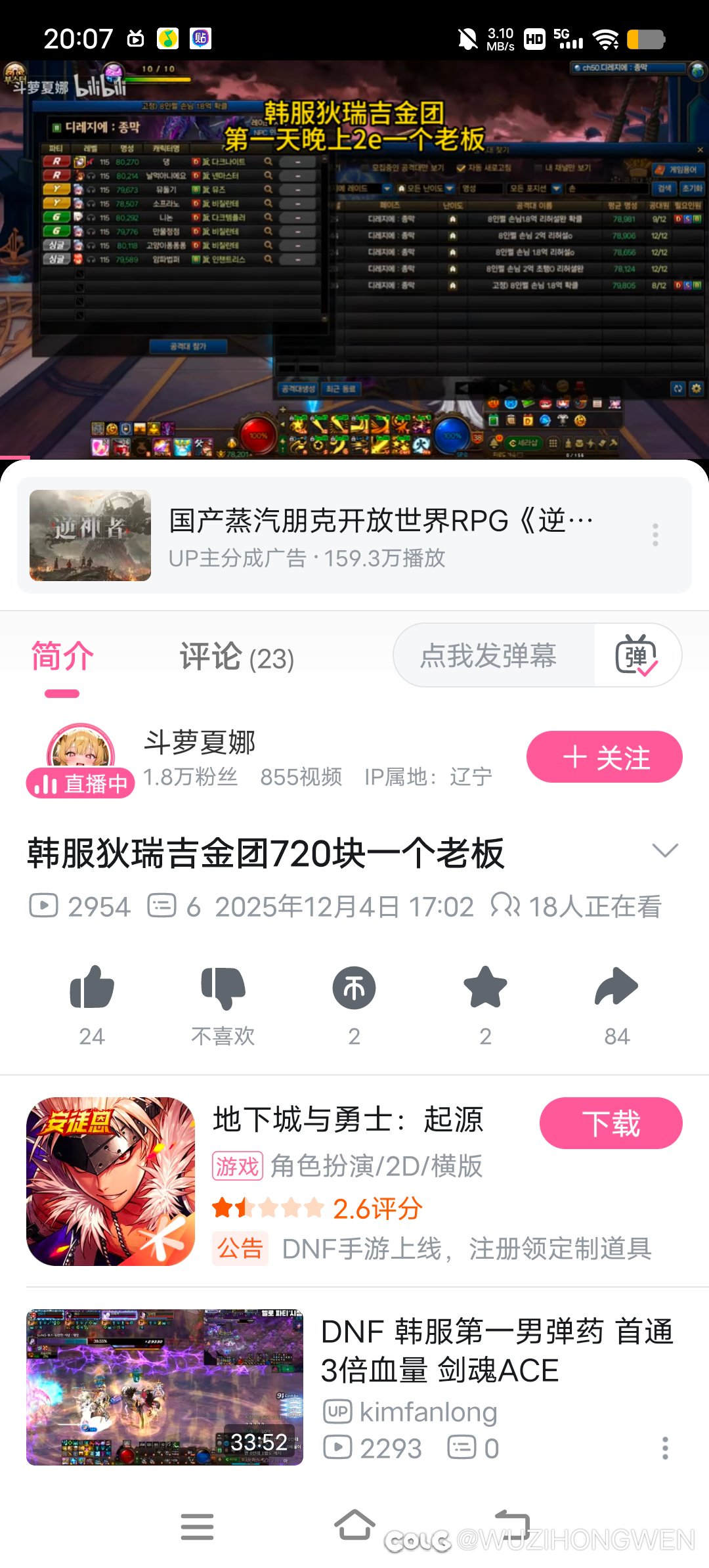
Task: Click the 直播中 live badge on the avatar
Action: 81,783
